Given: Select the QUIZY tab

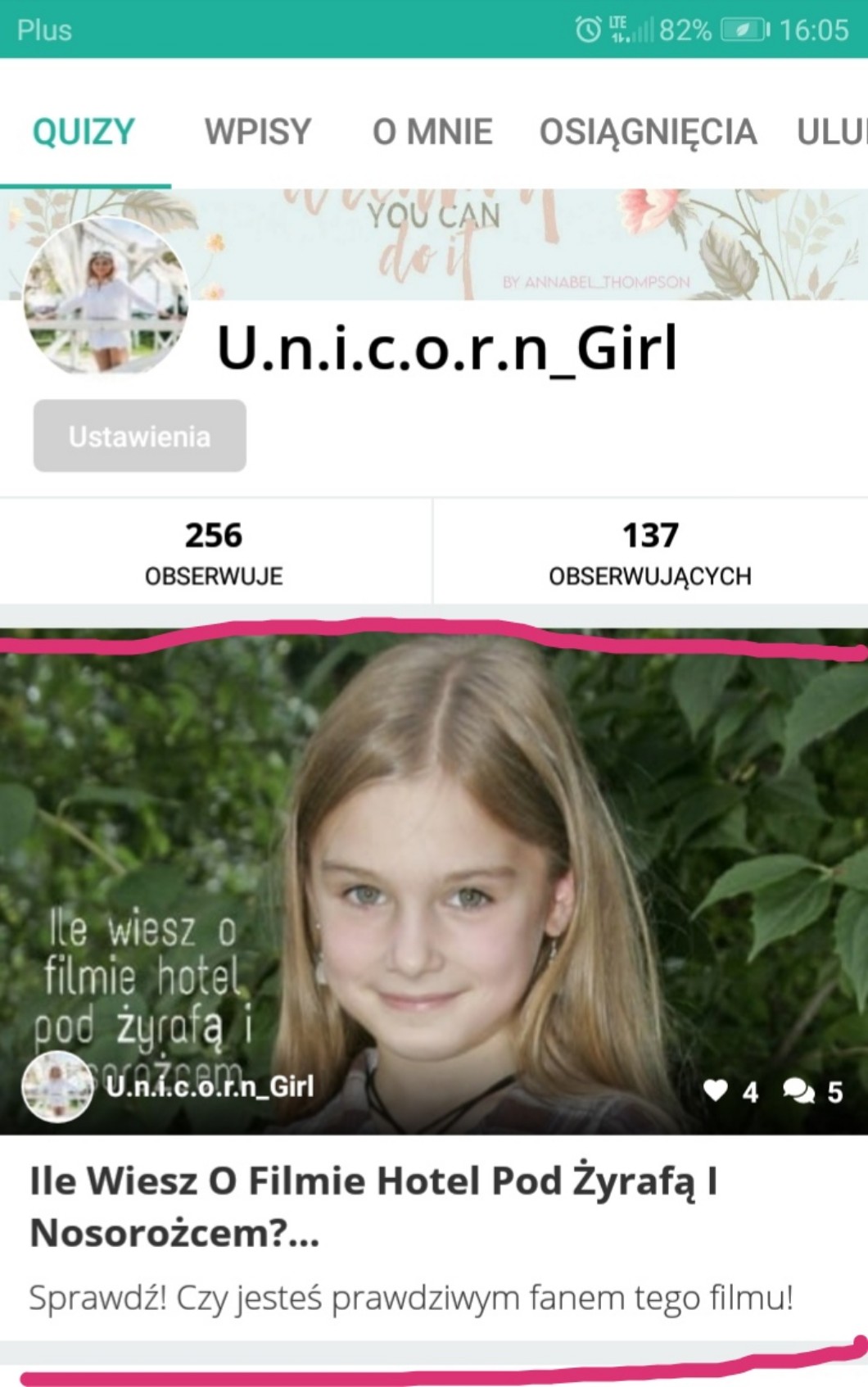Looking at the screenshot, I should (84, 132).
